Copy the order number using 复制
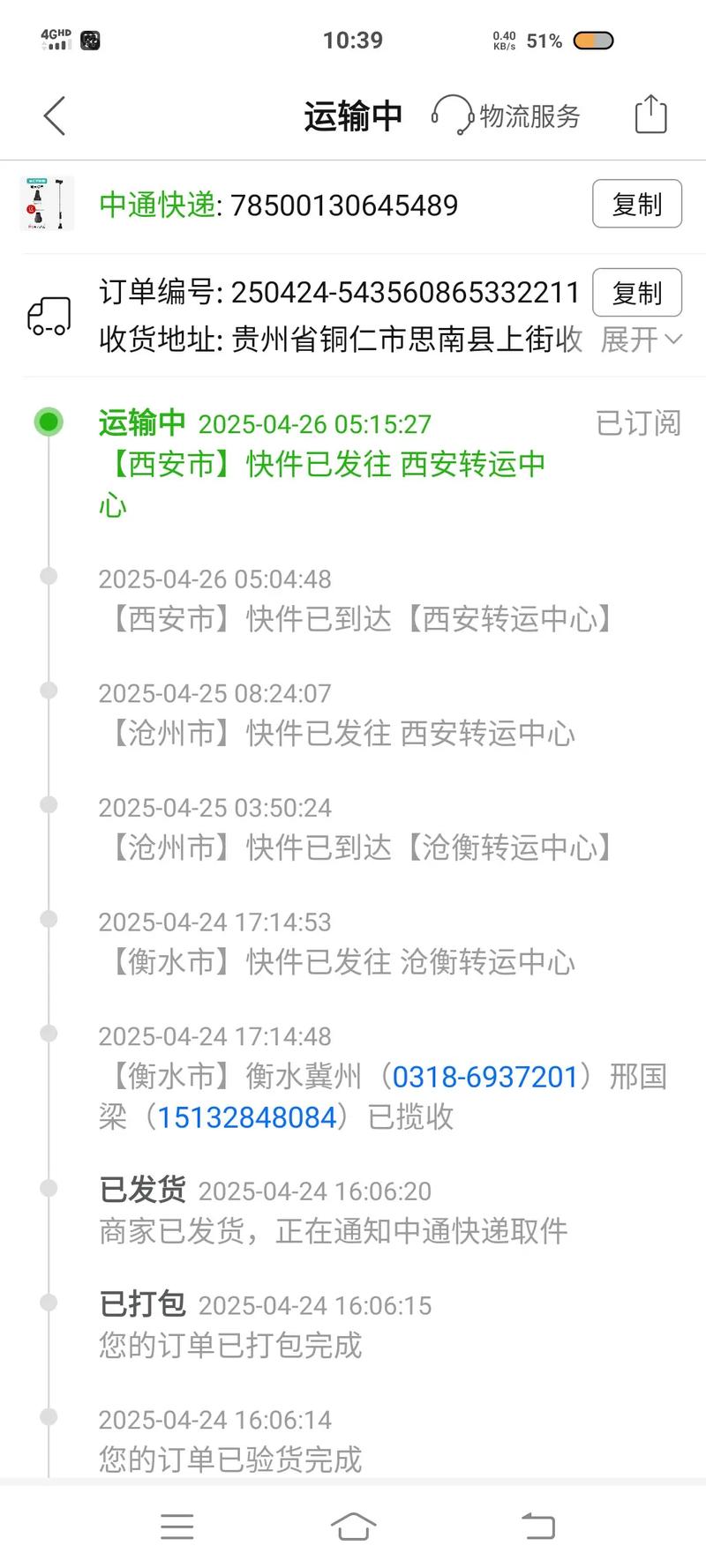Image resolution: width=706 pixels, height=1568 pixels. [637, 293]
